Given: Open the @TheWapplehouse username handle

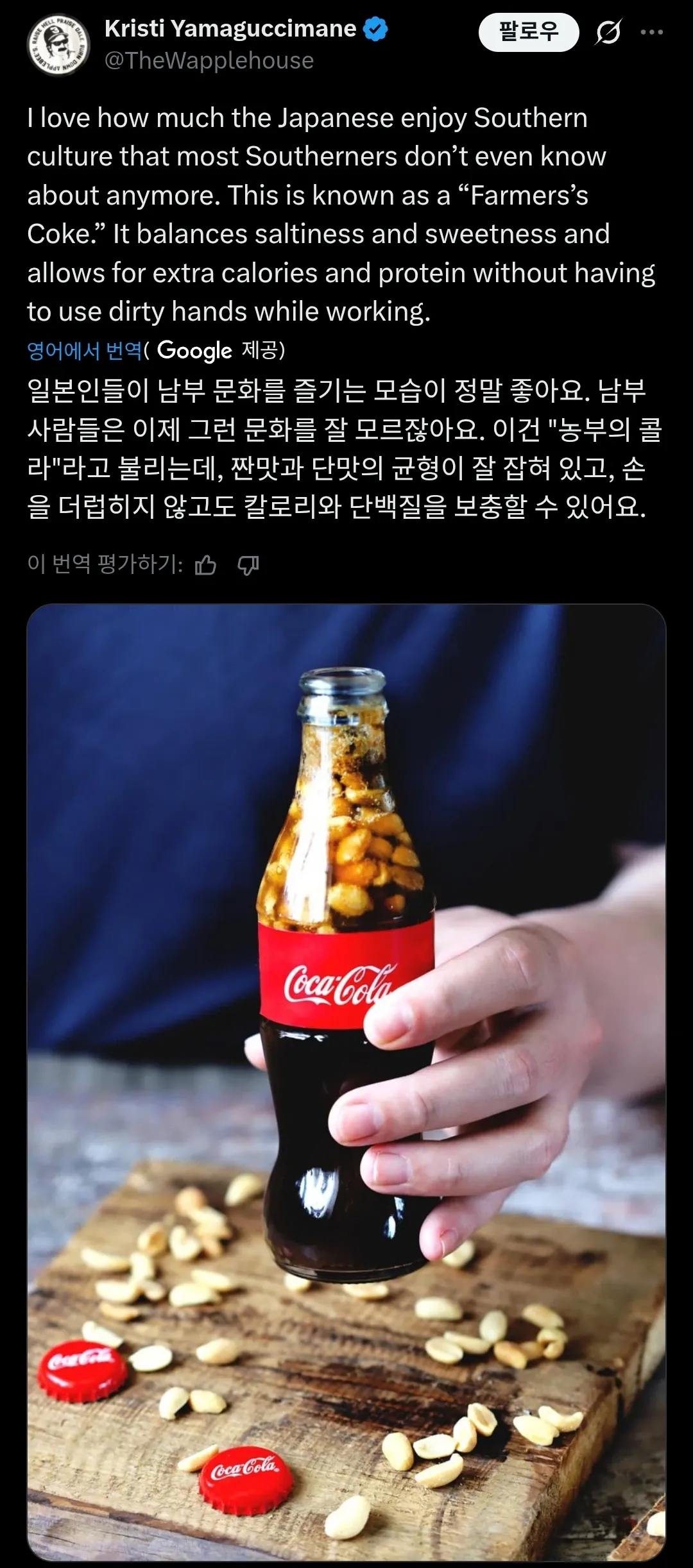Looking at the screenshot, I should pyautogui.click(x=209, y=60).
